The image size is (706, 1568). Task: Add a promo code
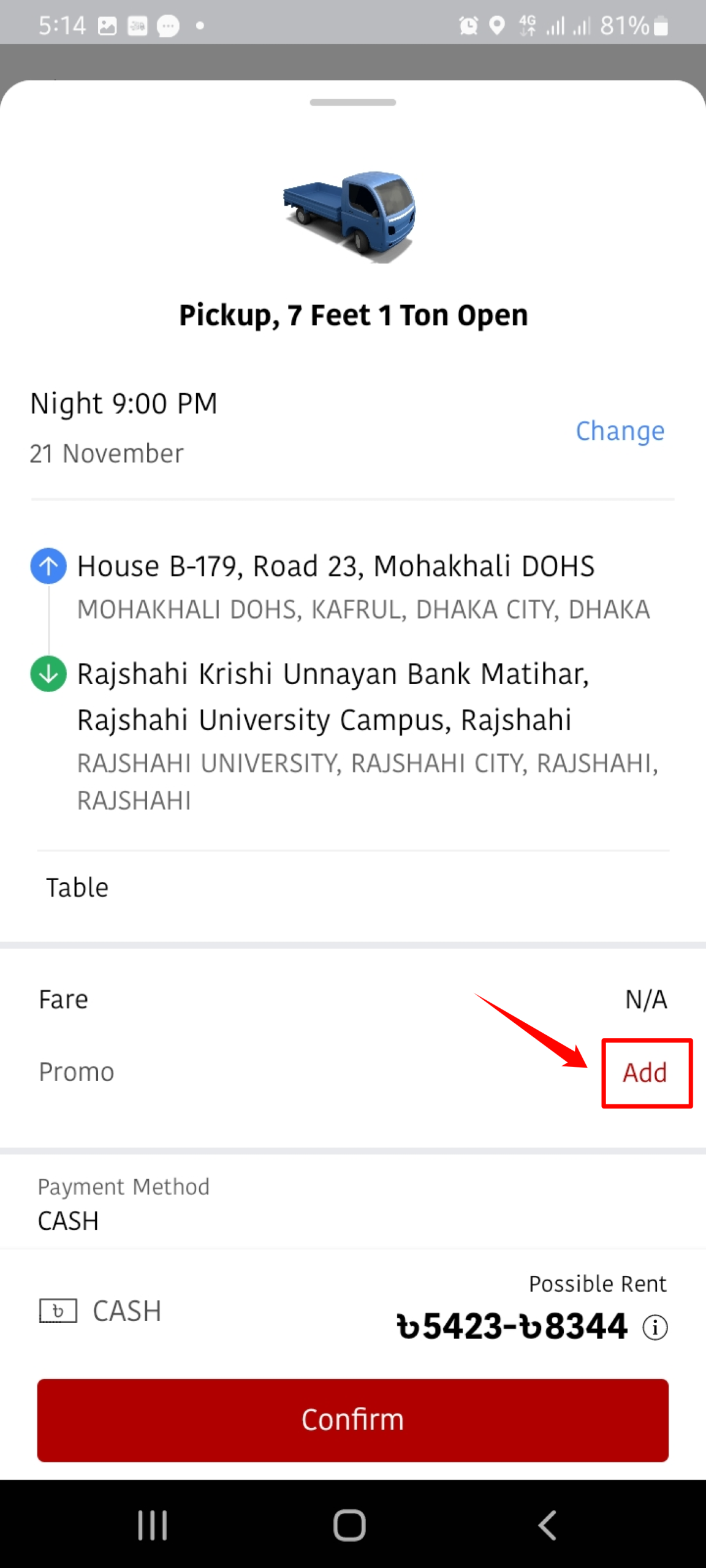[x=645, y=1072]
